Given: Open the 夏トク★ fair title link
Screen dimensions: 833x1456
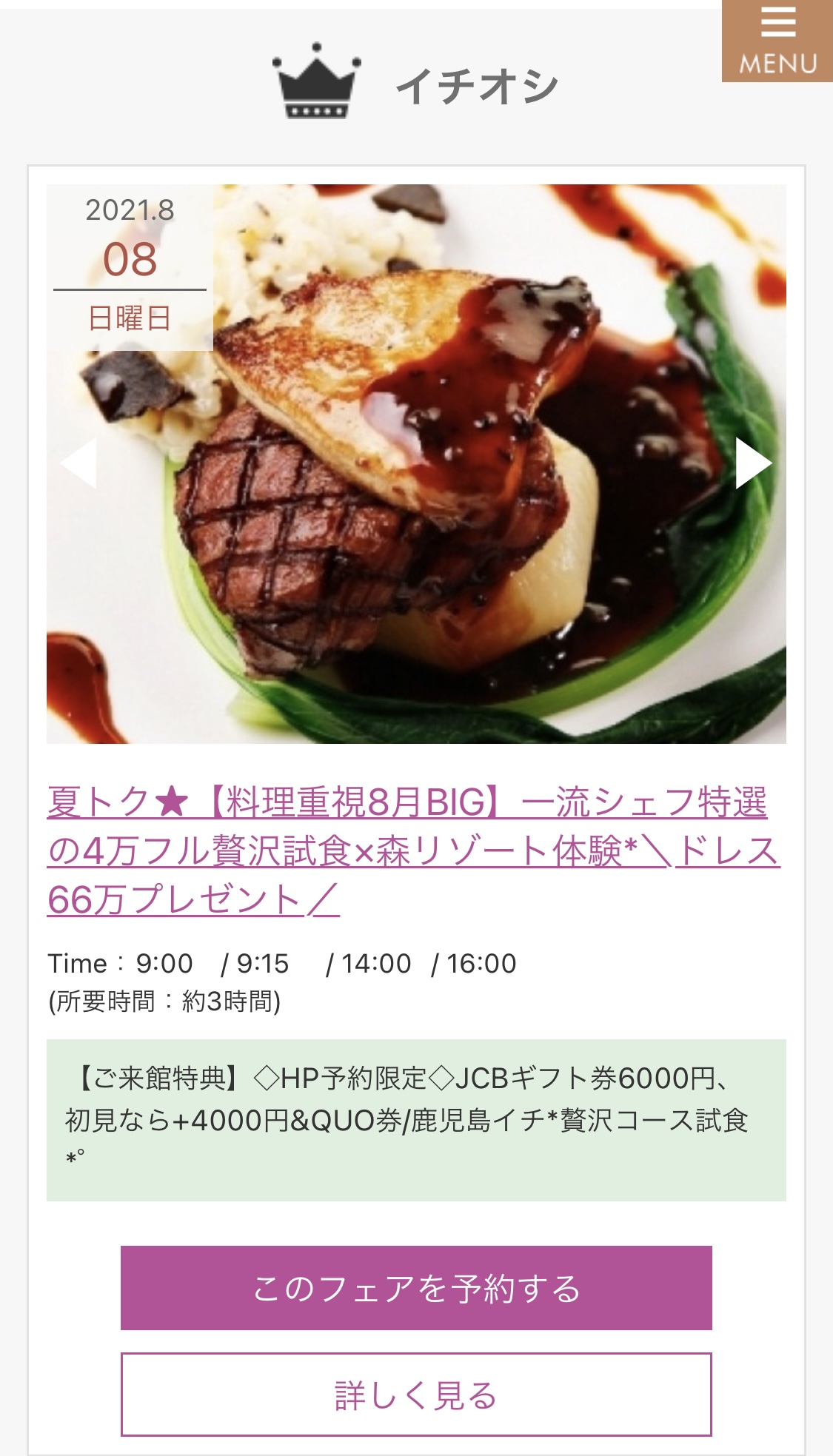Looking at the screenshot, I should [x=412, y=851].
